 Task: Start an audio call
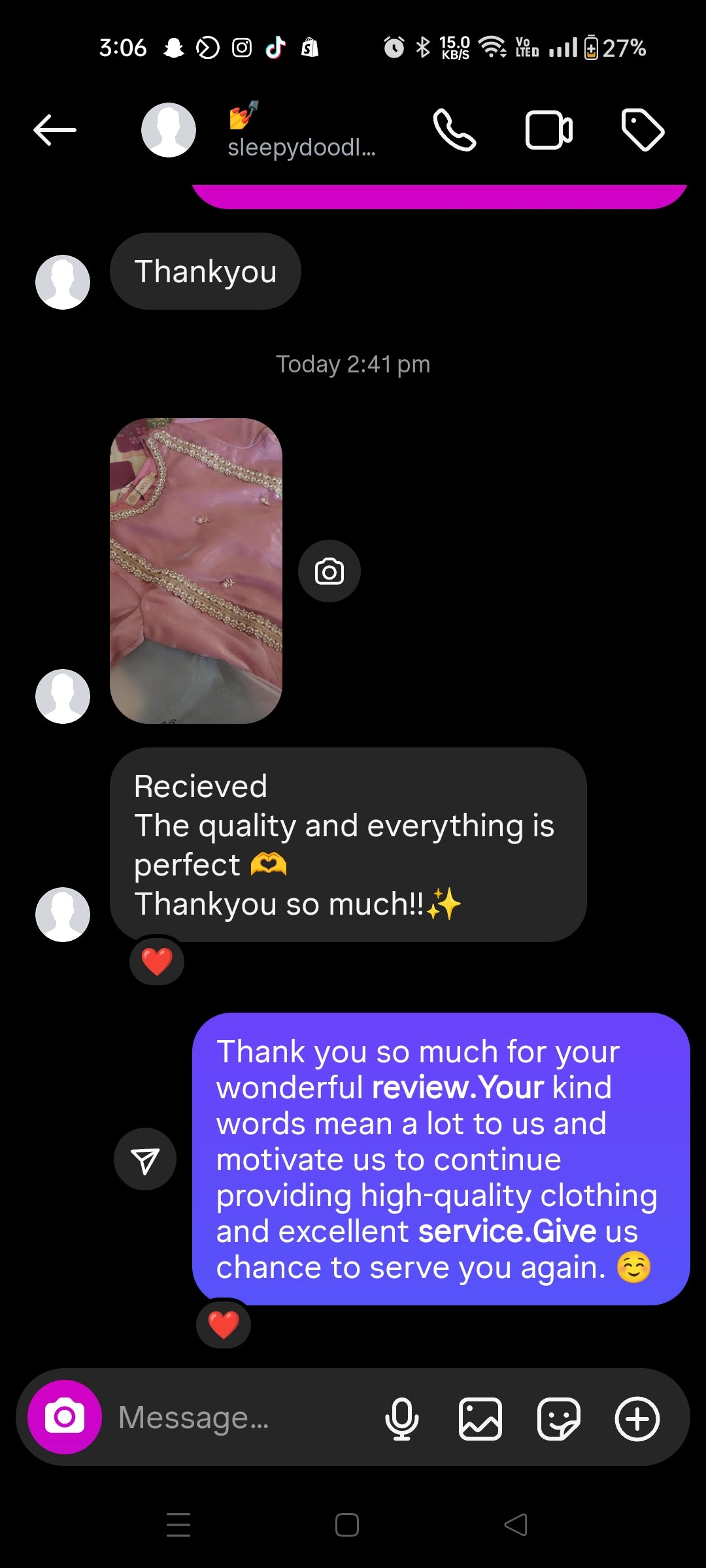454,130
